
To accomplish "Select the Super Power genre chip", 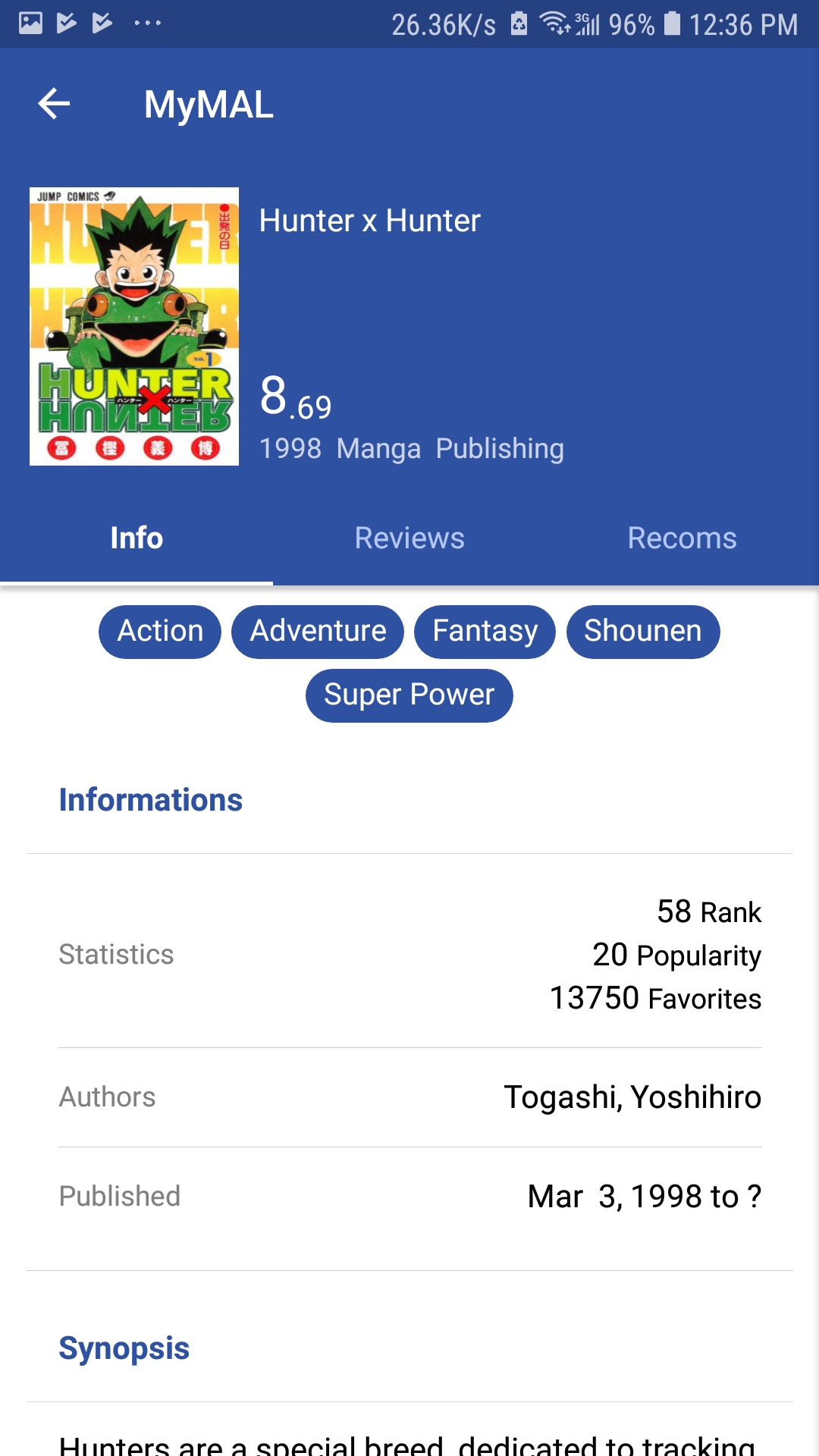I will [409, 694].
